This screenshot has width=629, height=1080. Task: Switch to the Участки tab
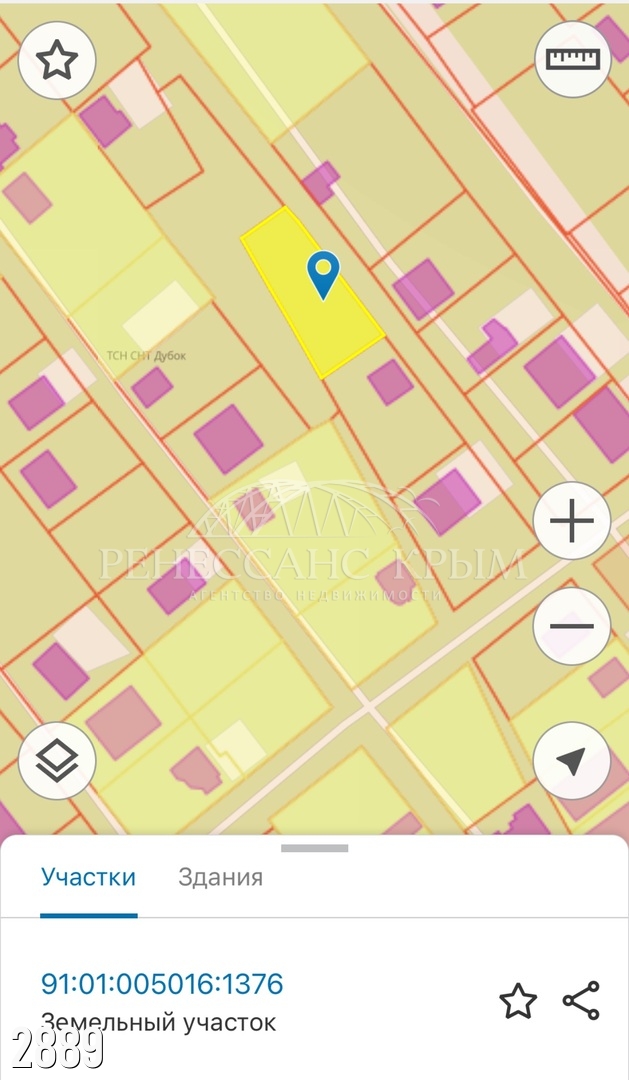click(x=88, y=878)
